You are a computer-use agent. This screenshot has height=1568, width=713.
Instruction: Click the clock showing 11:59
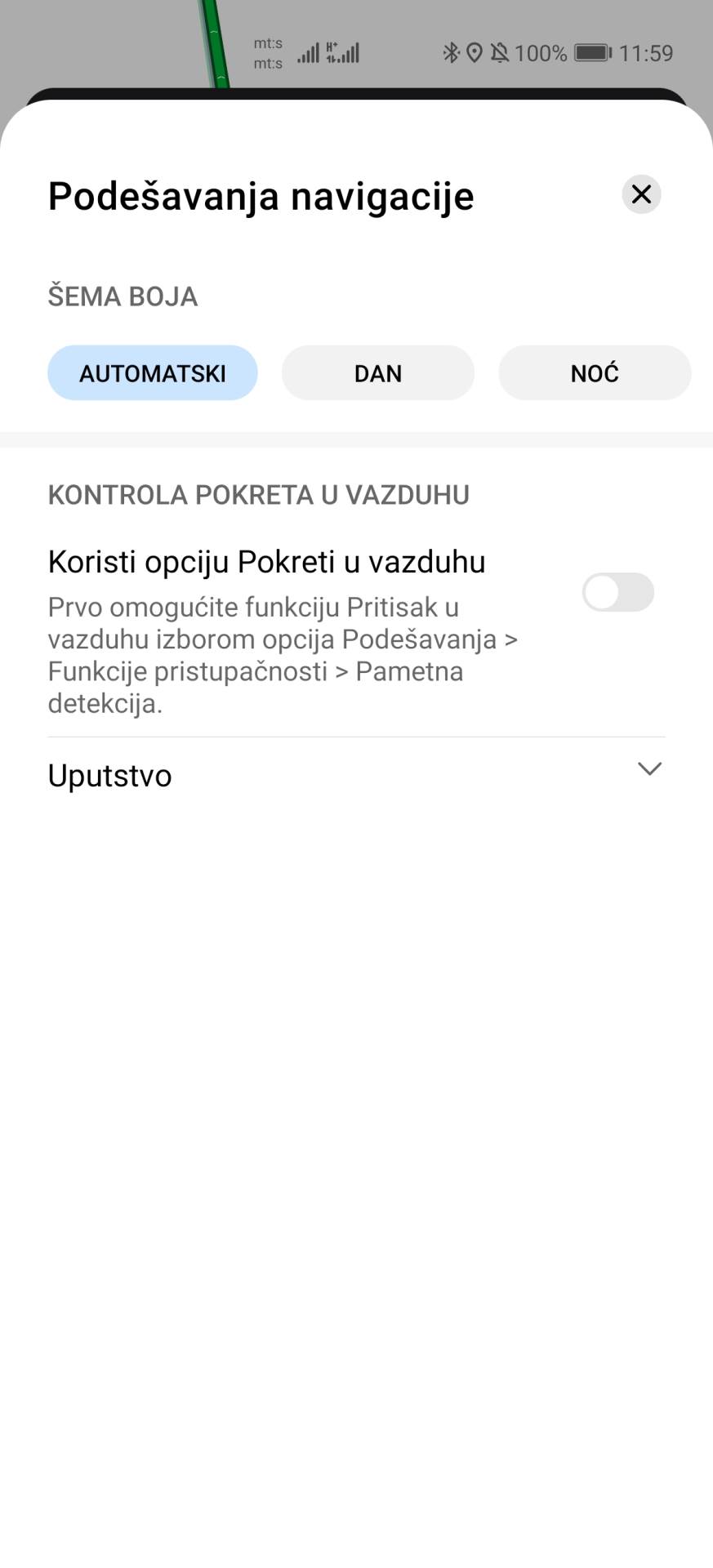coord(644,52)
